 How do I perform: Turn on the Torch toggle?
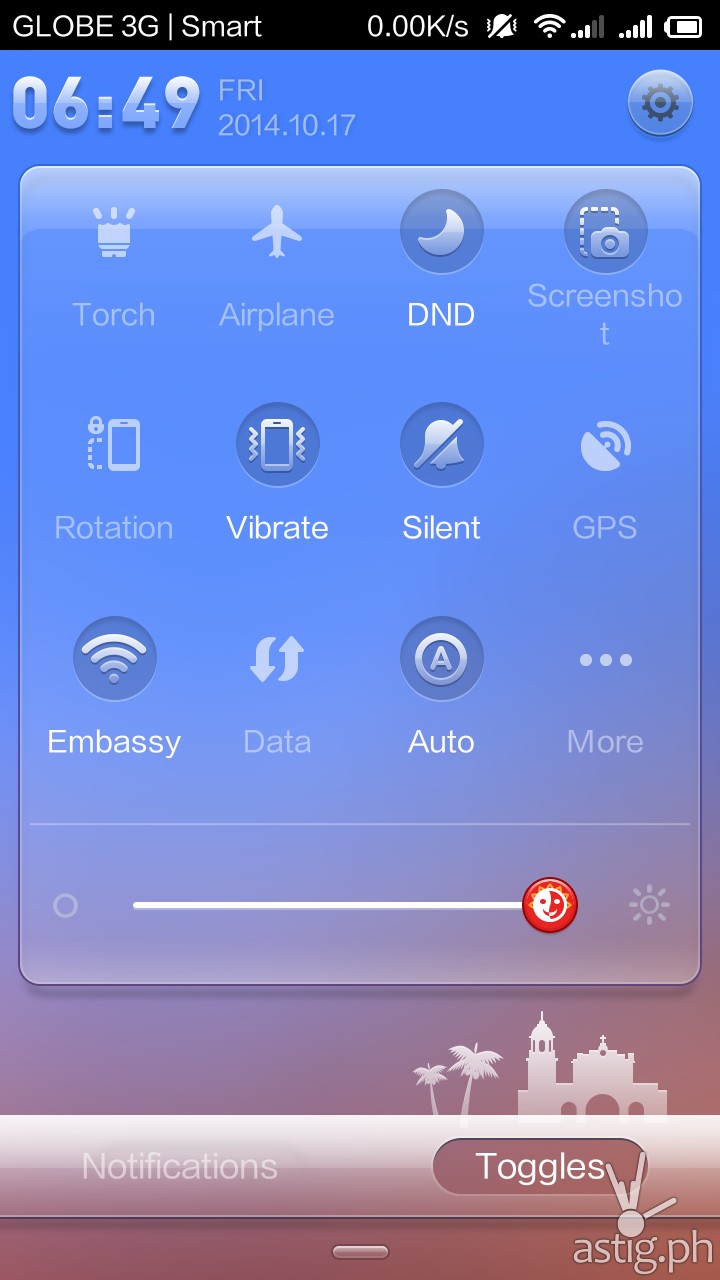pos(114,232)
